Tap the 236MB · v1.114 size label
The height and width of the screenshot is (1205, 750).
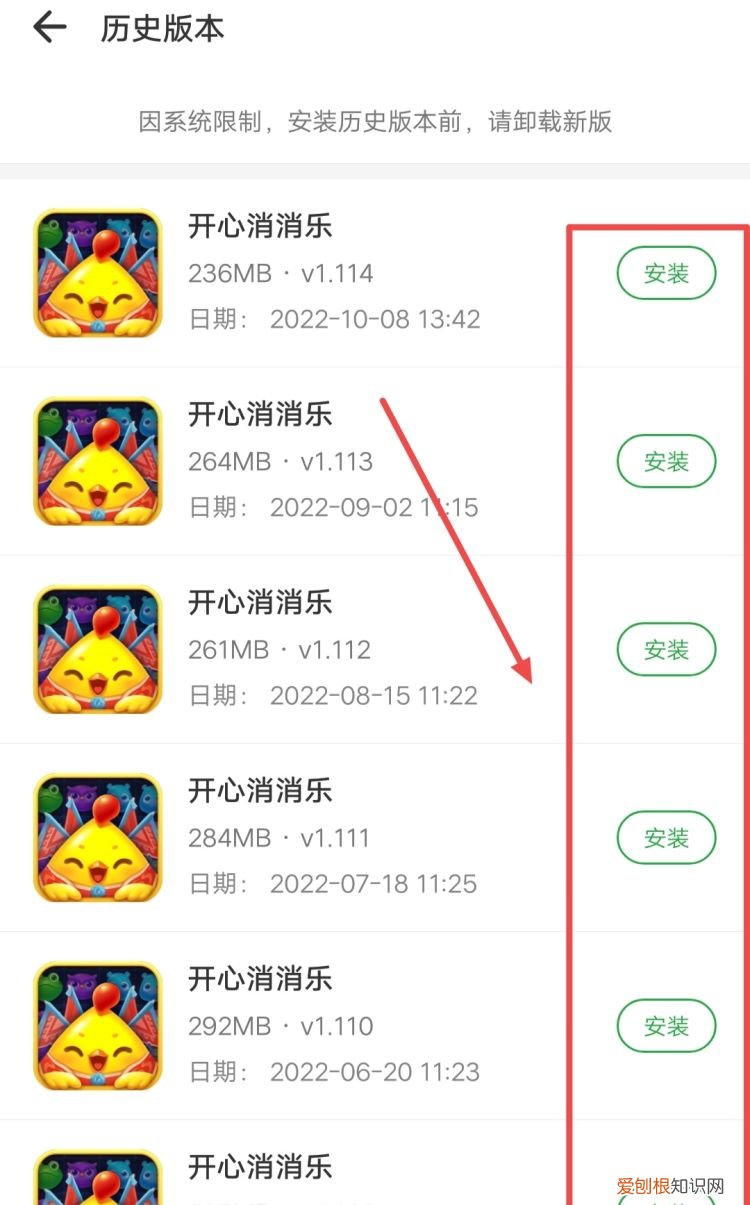click(282, 273)
